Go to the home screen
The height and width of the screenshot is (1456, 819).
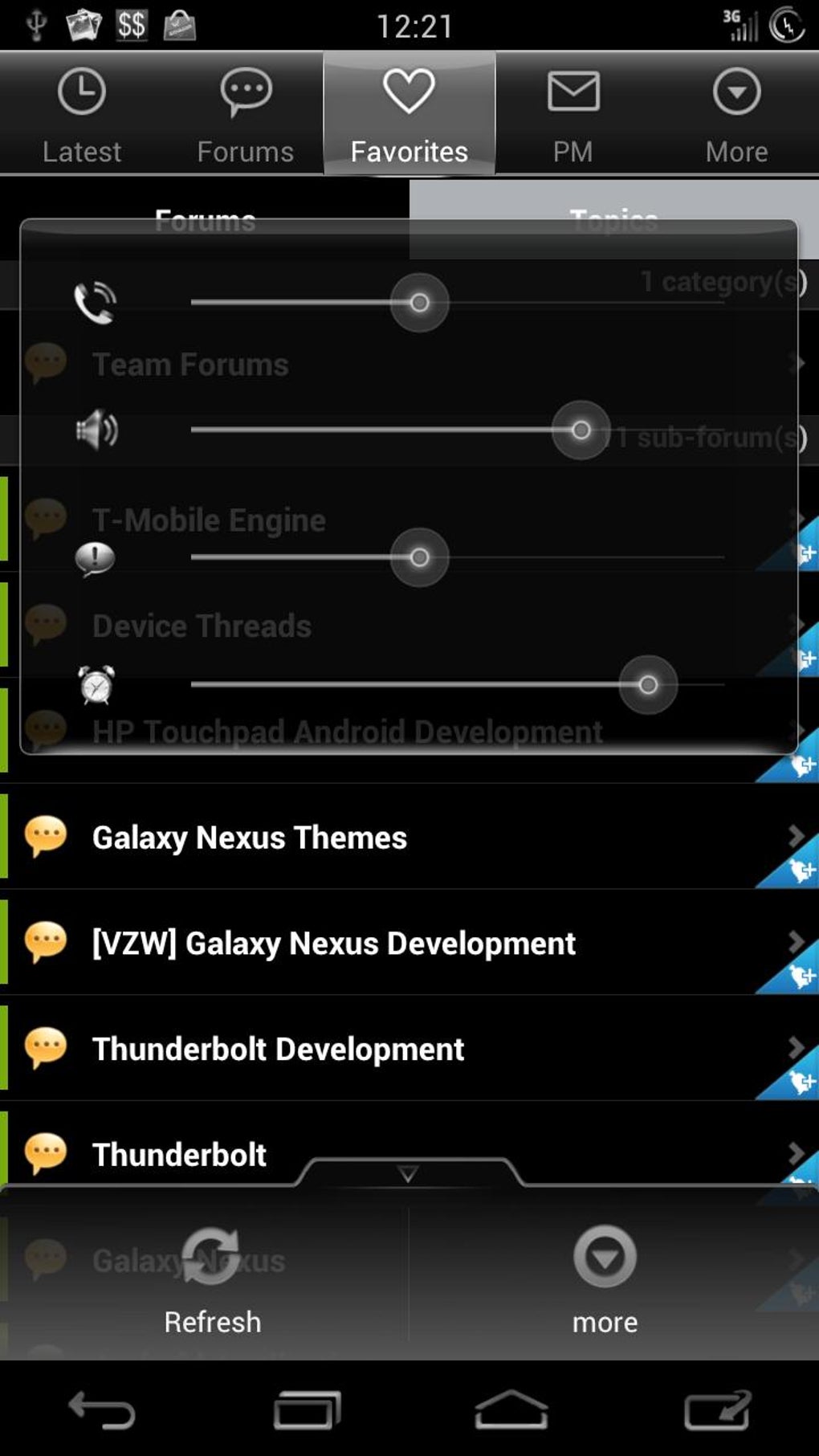coord(511,1409)
